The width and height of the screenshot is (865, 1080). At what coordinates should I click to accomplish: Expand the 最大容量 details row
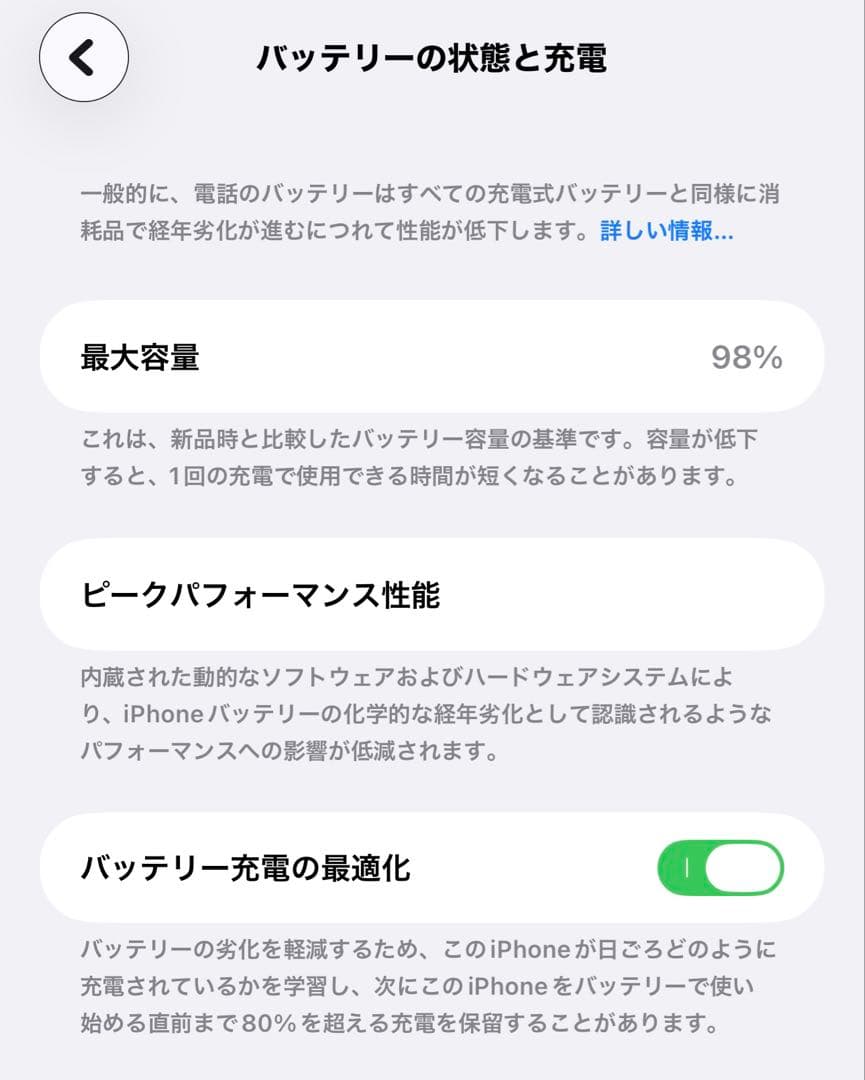(432, 357)
